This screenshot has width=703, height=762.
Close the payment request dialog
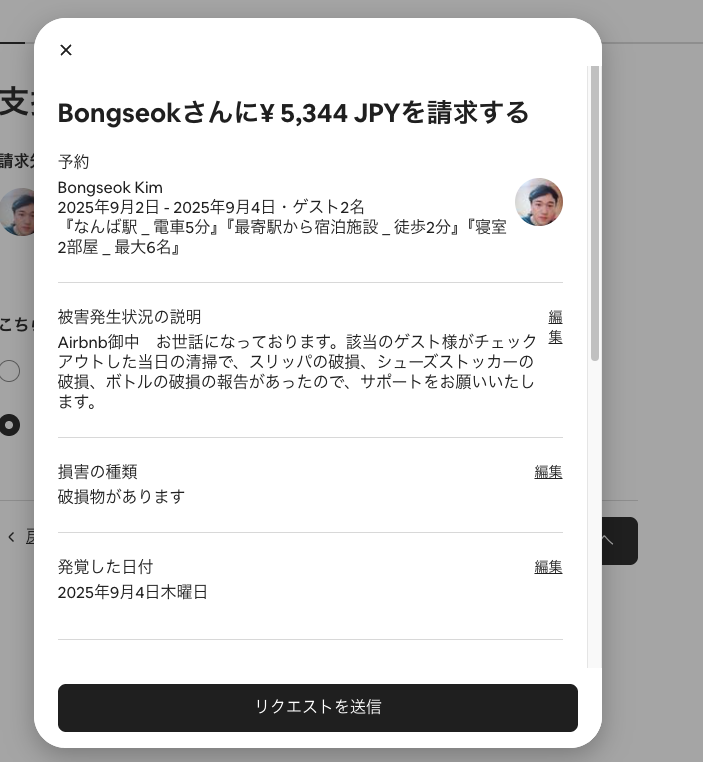pyautogui.click(x=66, y=50)
